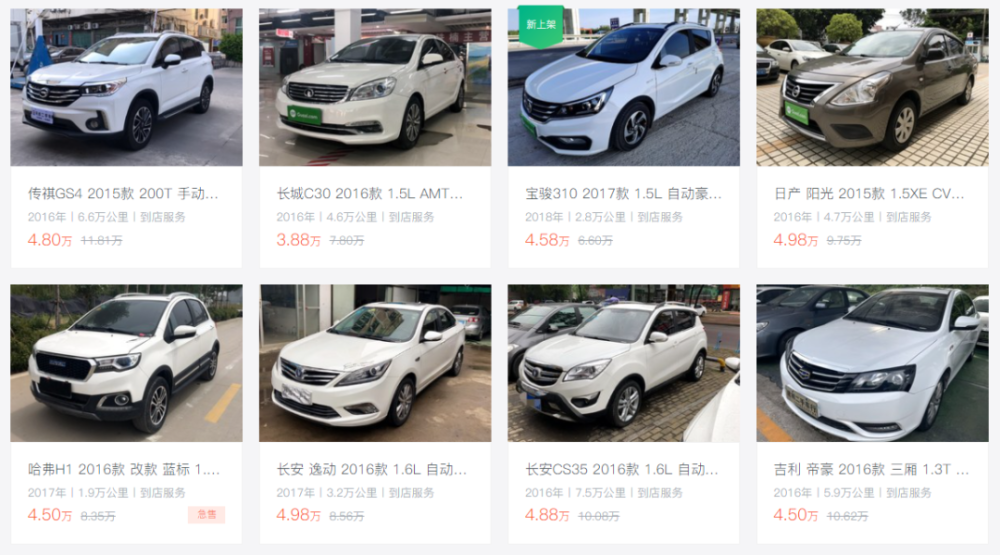The height and width of the screenshot is (555, 1000).
Task: Open the 传祺GS4 2015款 car listing
Action: [126, 138]
